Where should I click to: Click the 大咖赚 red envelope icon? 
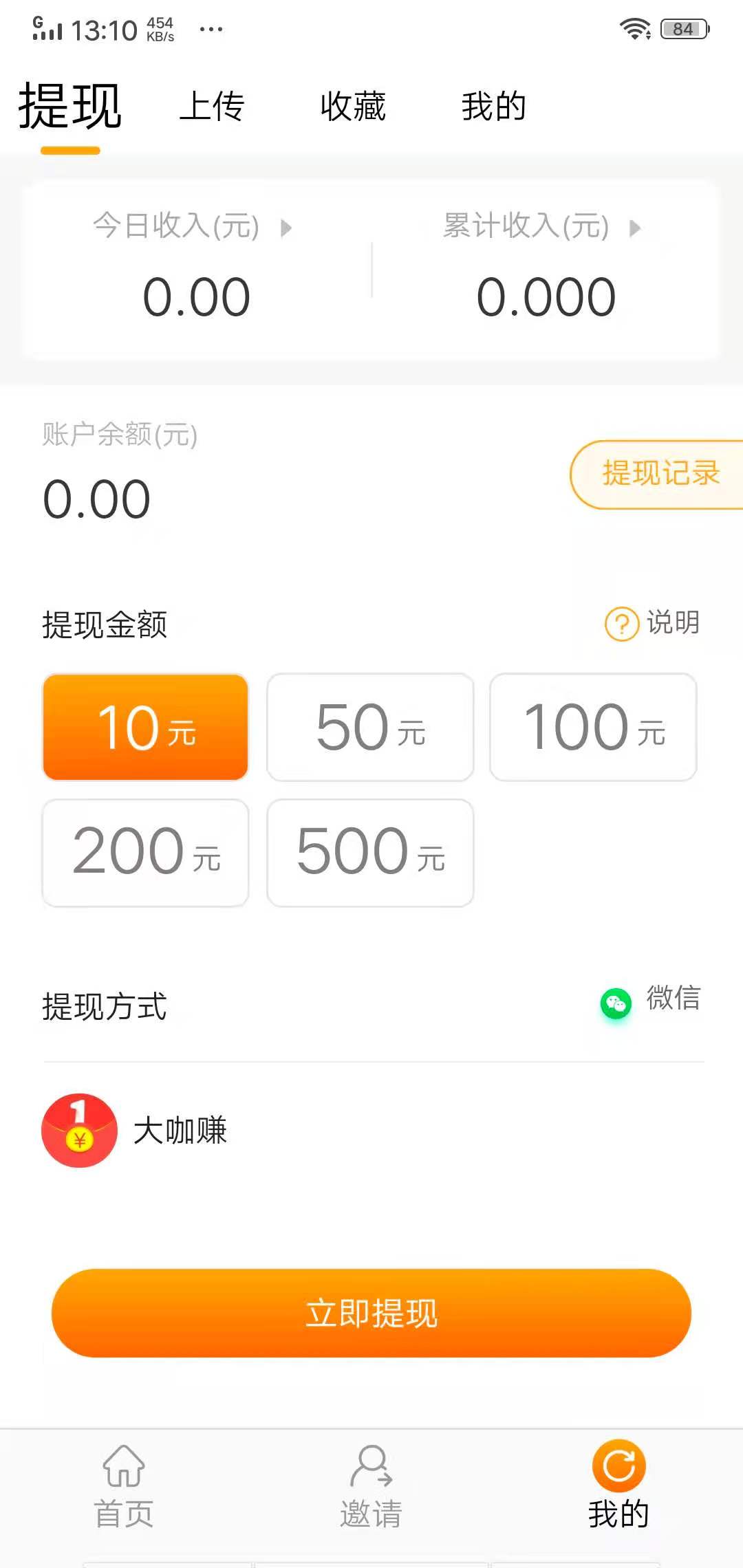point(78,1130)
